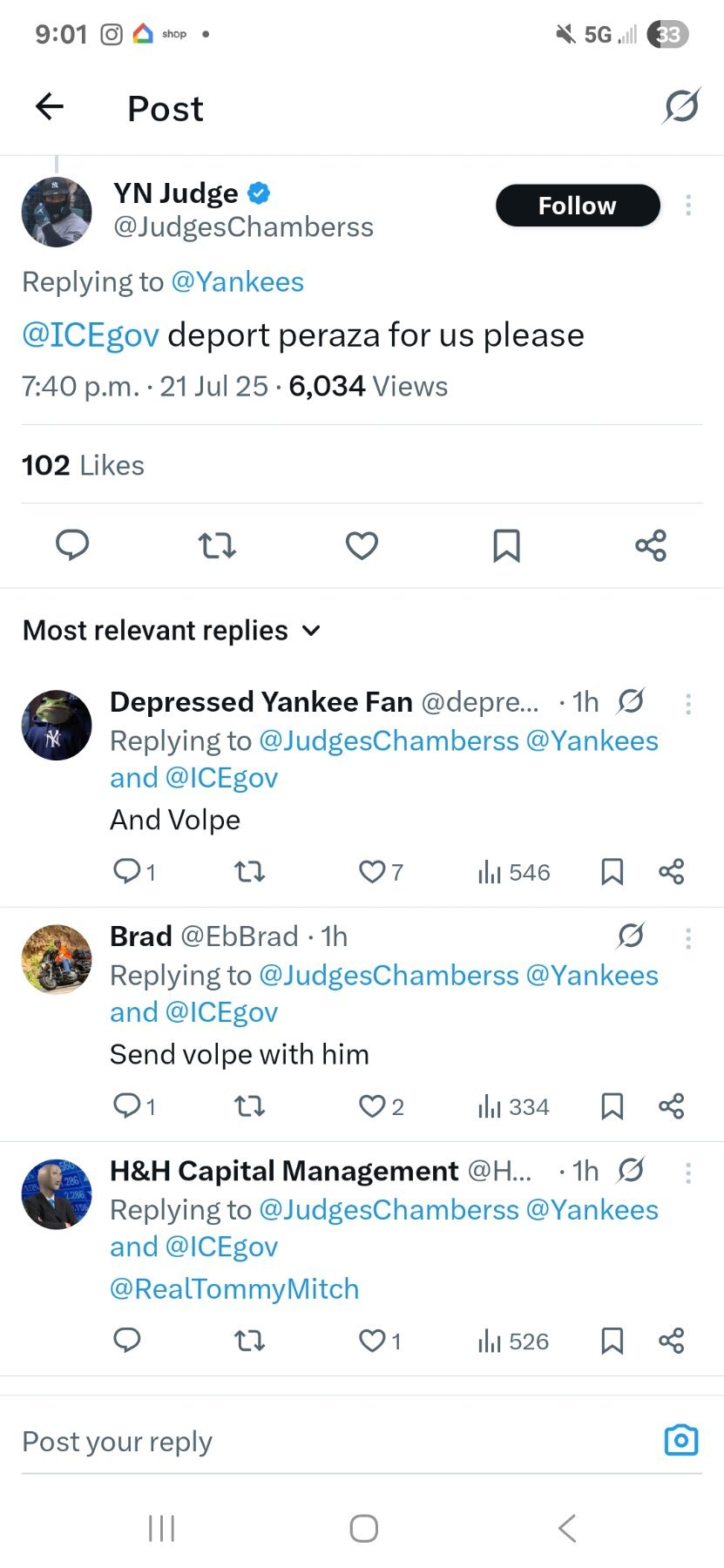Open the @RealTommyMitch mention
This screenshot has width=724, height=1568.
coord(234,1288)
